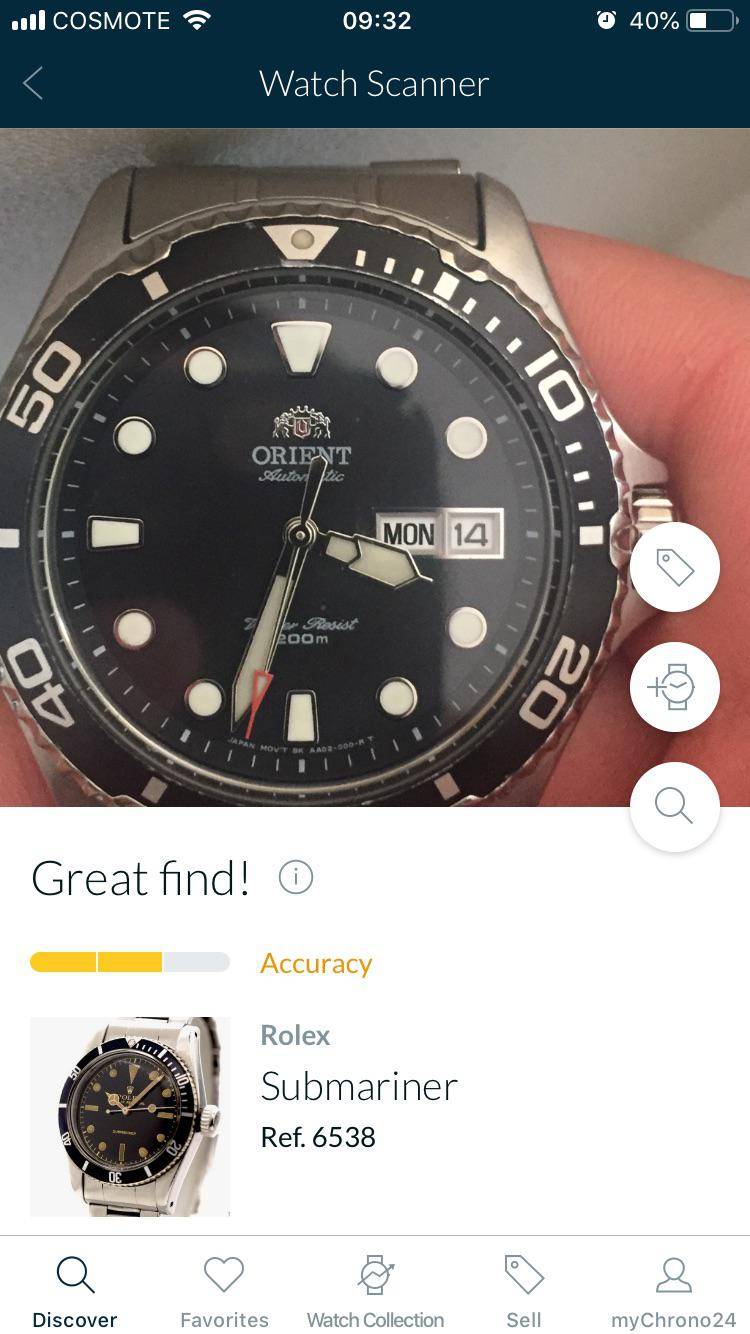
Task: Start a new search with the magnifier icon
Action: (675, 807)
